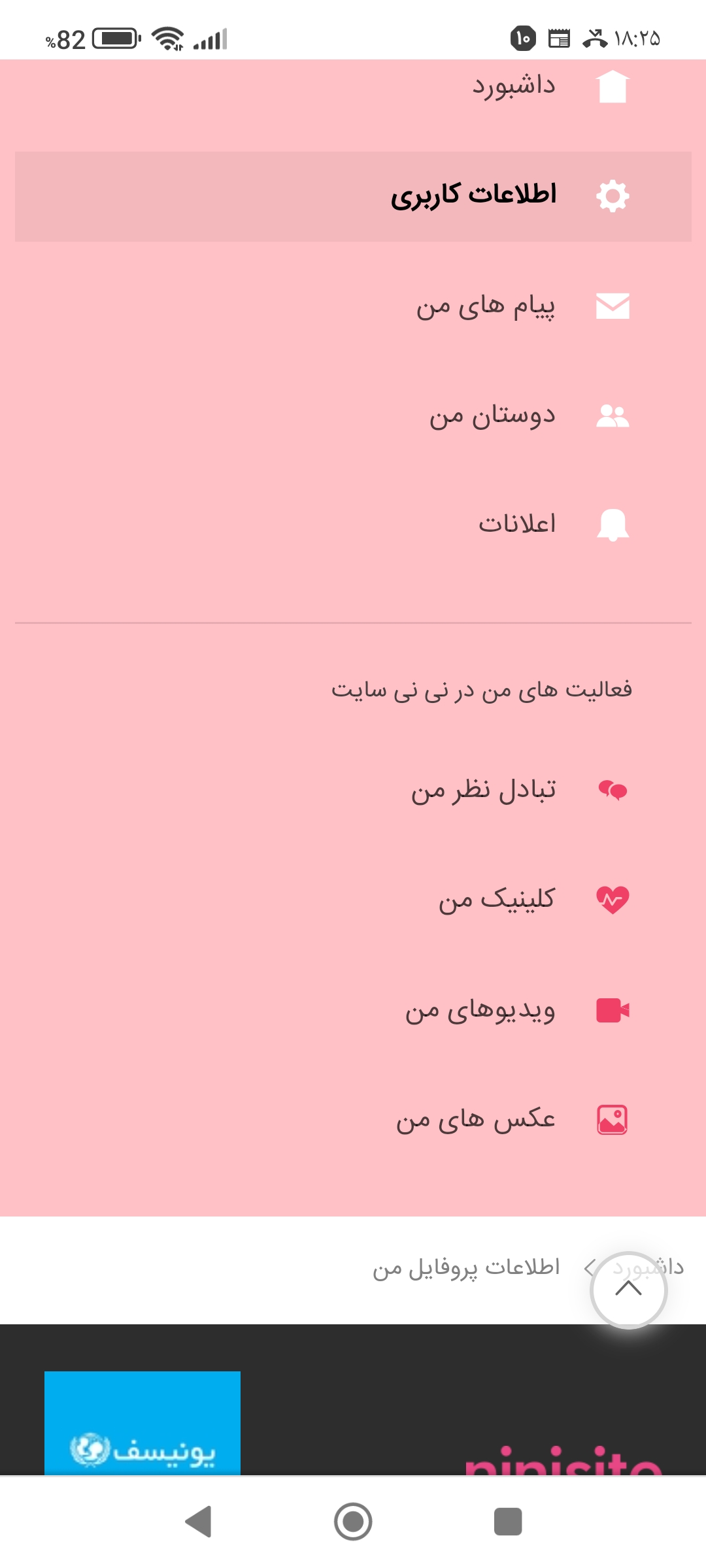
Task: Open اطلاعات کاربری settings
Action: coord(473,195)
